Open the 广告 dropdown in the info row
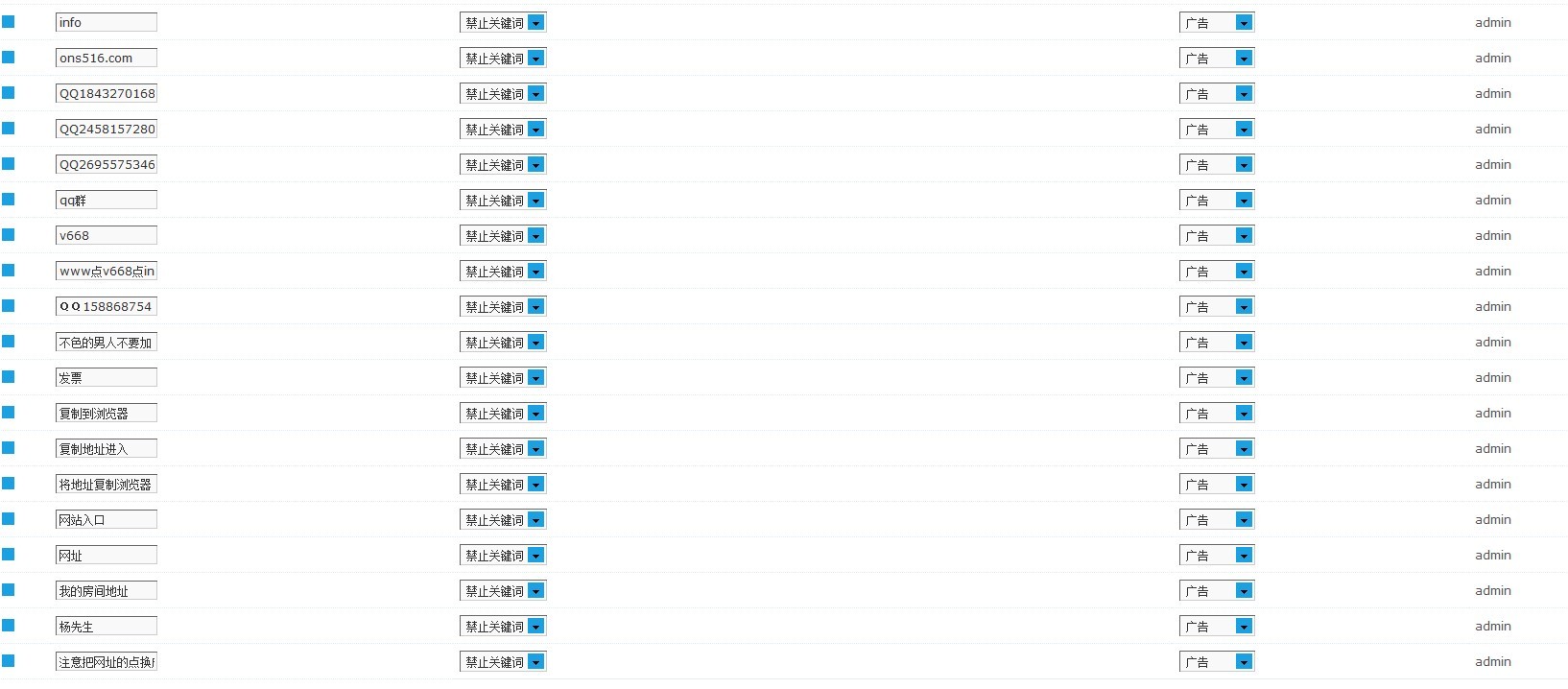1568x689 pixels. pyautogui.click(x=1216, y=22)
